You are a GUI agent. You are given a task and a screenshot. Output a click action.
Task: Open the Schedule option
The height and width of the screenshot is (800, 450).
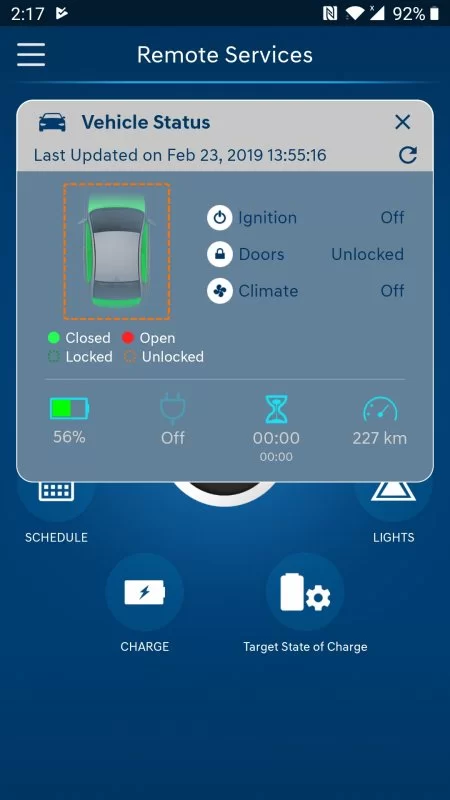pos(56,492)
